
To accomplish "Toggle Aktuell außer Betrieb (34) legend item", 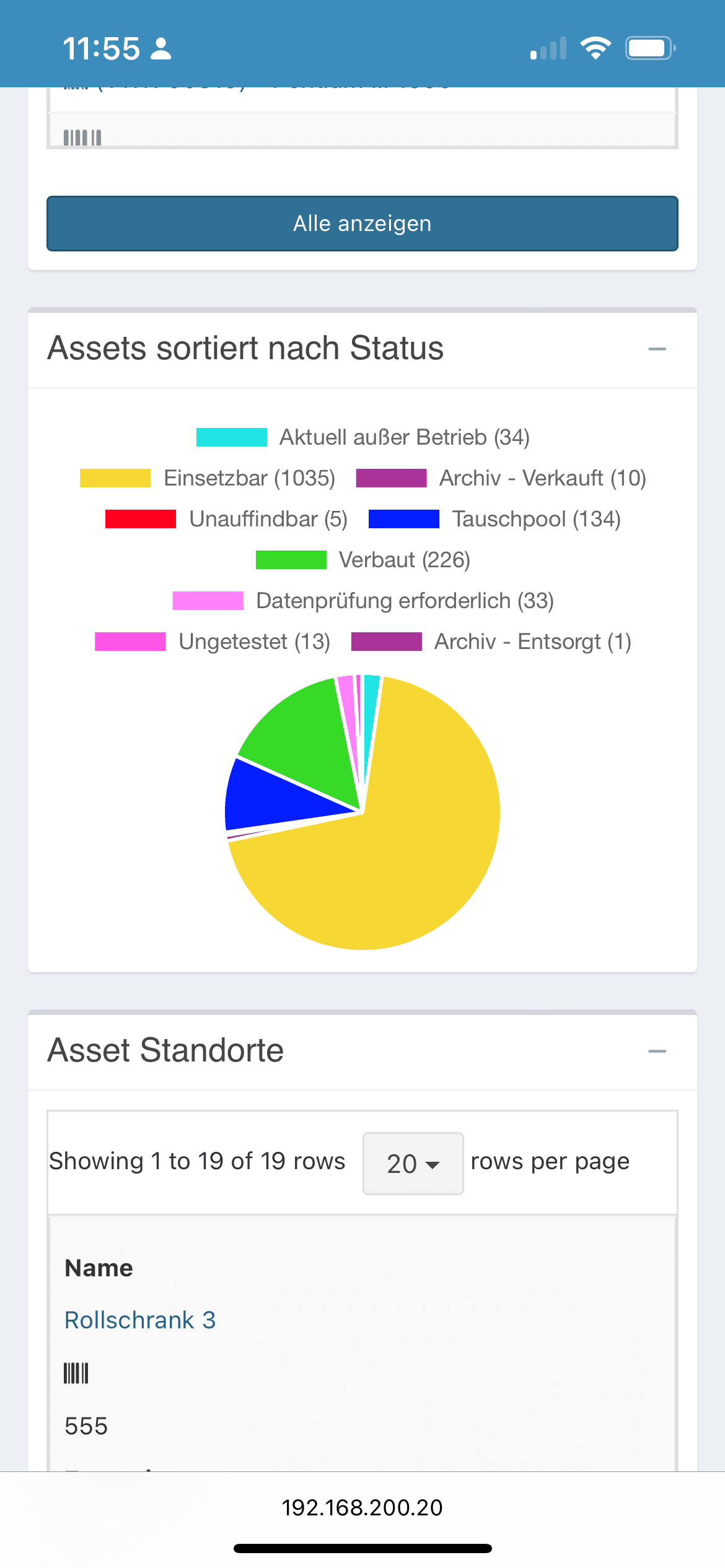I will pos(362,437).
